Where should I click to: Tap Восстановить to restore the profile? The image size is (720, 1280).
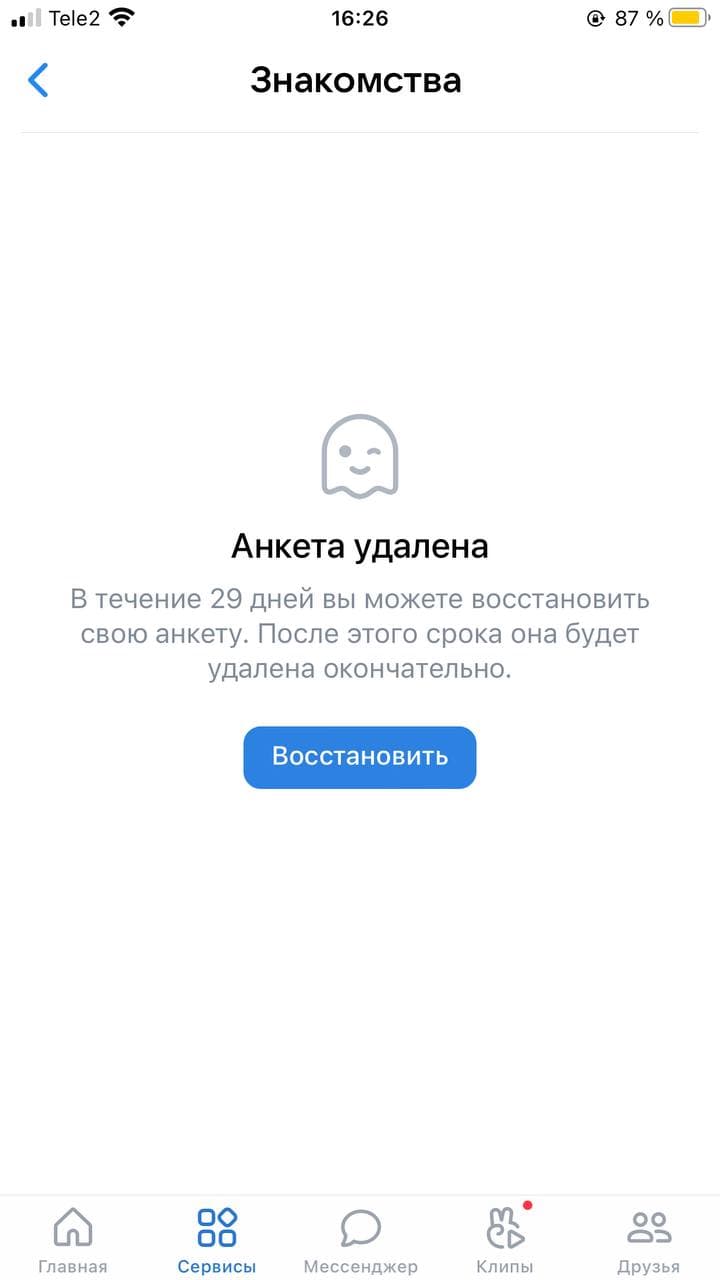(360, 757)
